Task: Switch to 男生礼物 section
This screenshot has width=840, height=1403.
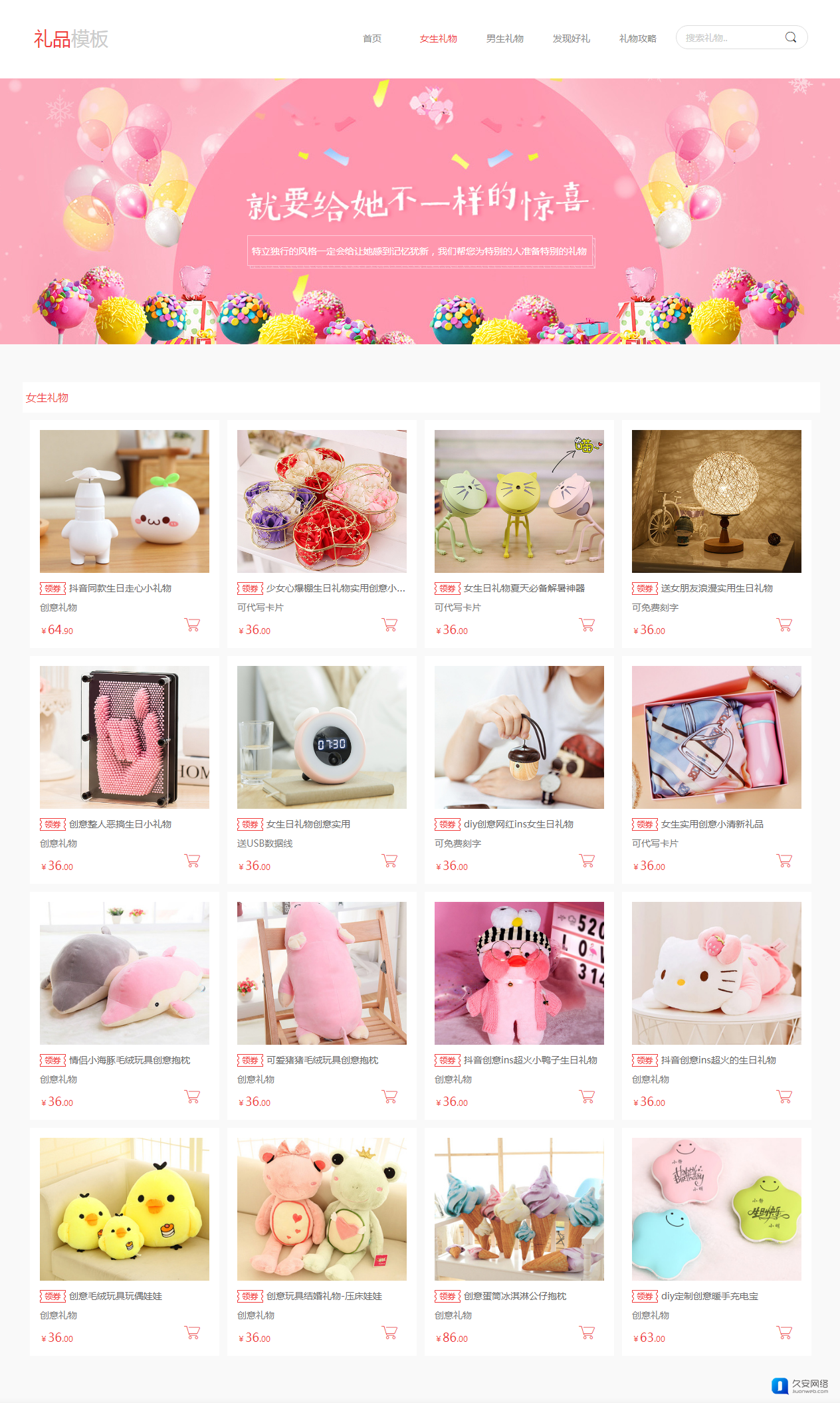Action: point(504,39)
